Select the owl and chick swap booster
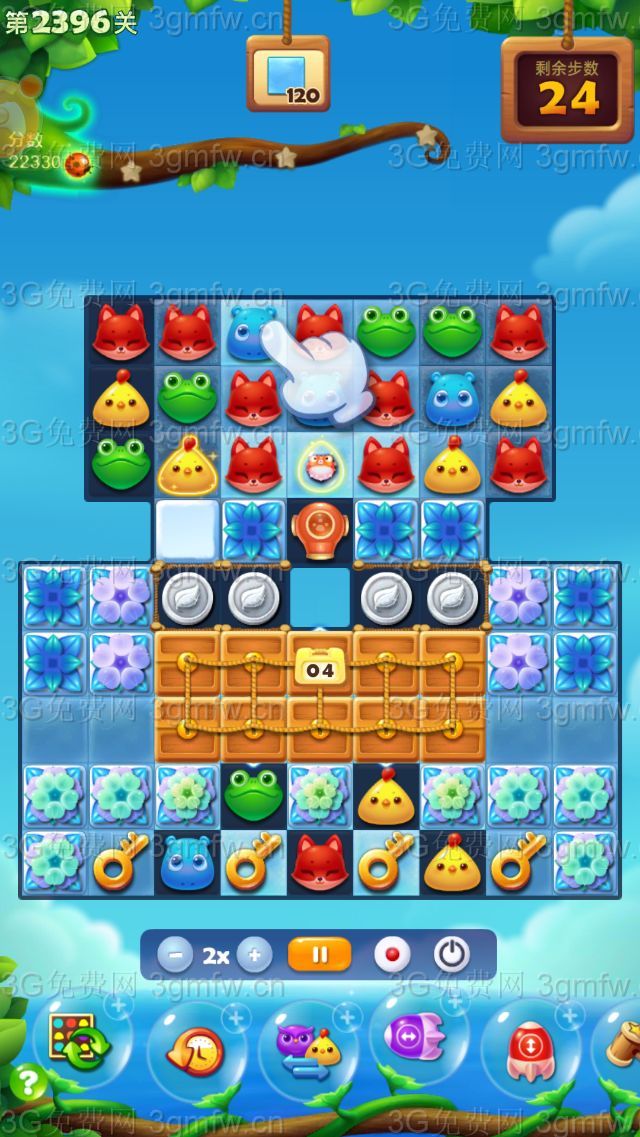The height and width of the screenshot is (1137, 640). (308, 1047)
